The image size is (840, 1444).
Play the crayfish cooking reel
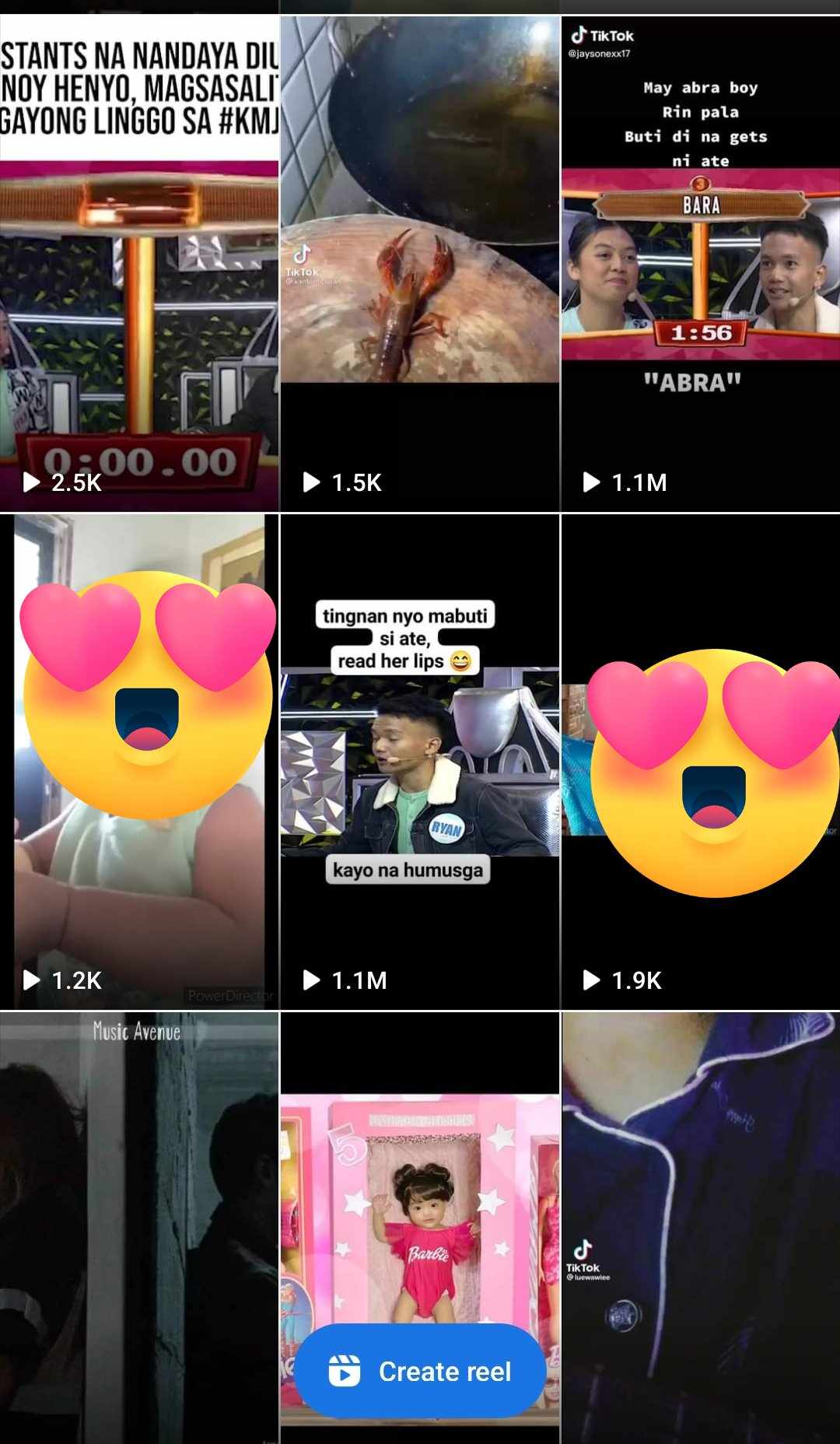click(x=420, y=265)
